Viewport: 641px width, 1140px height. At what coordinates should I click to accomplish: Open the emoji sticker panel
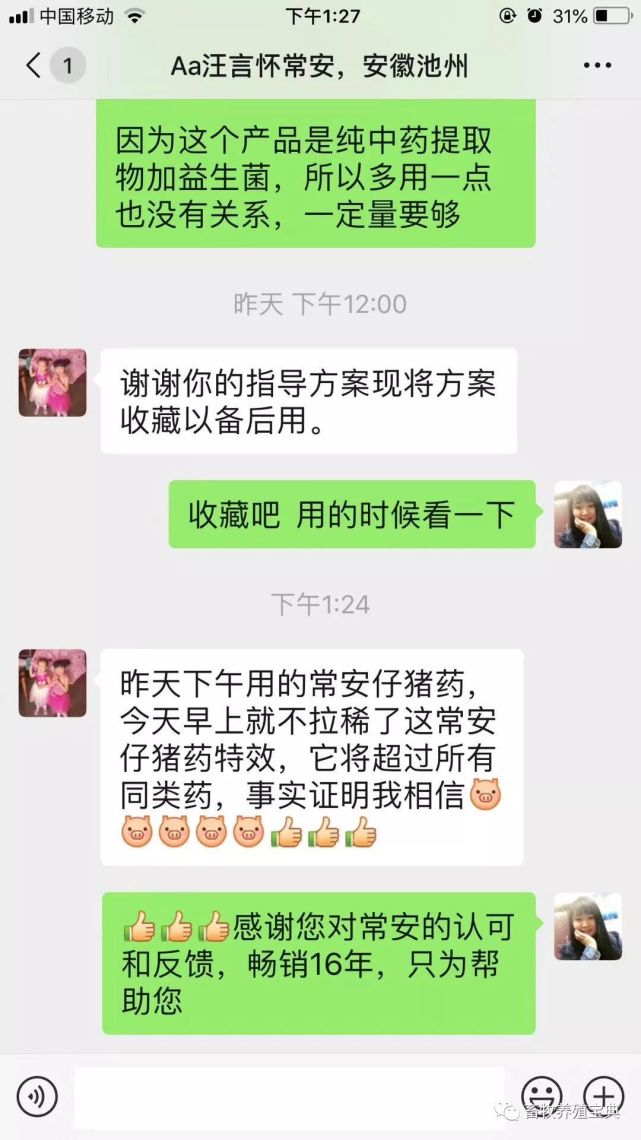click(541, 1097)
